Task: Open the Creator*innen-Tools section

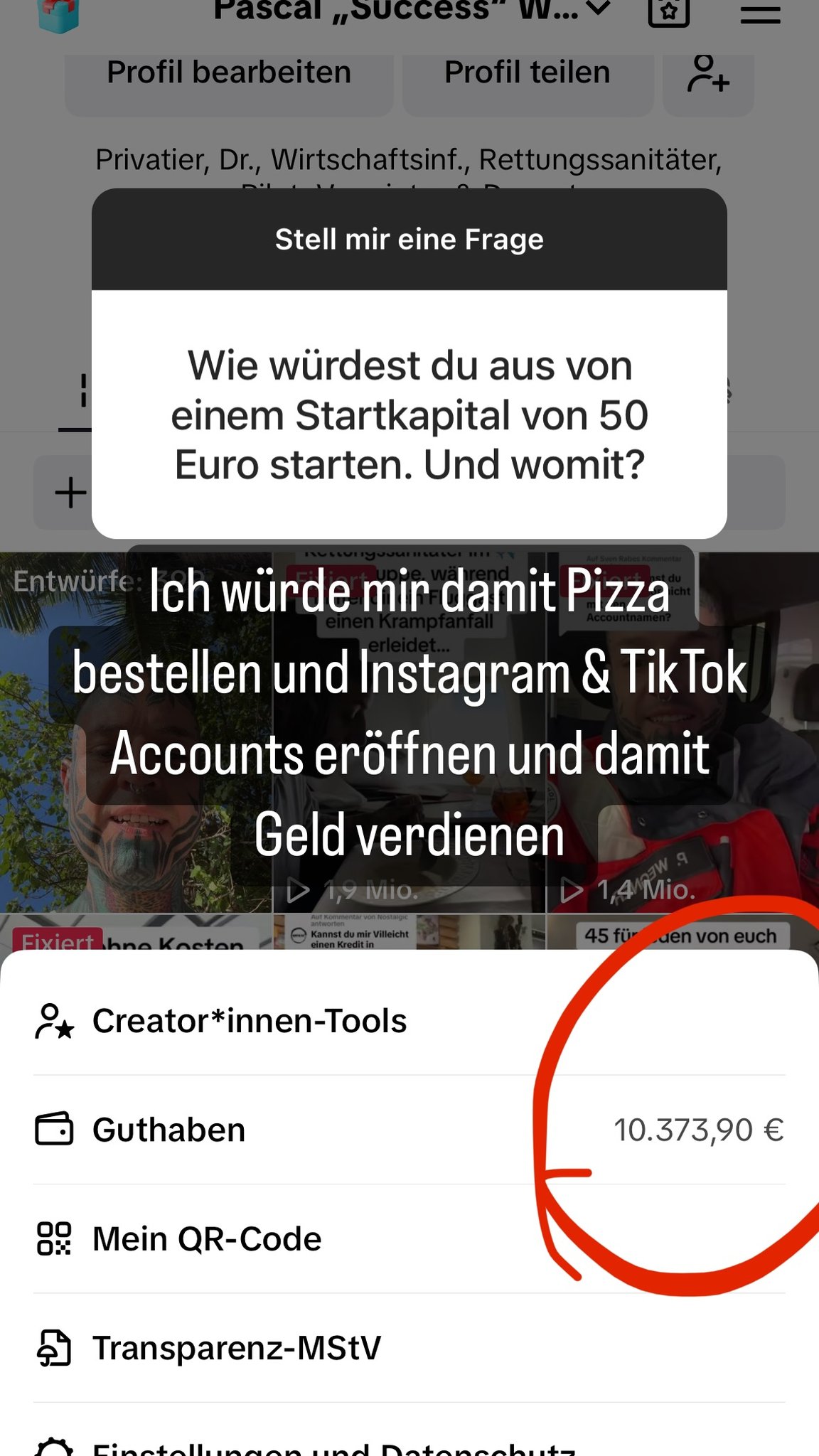Action: pyautogui.click(x=247, y=1019)
